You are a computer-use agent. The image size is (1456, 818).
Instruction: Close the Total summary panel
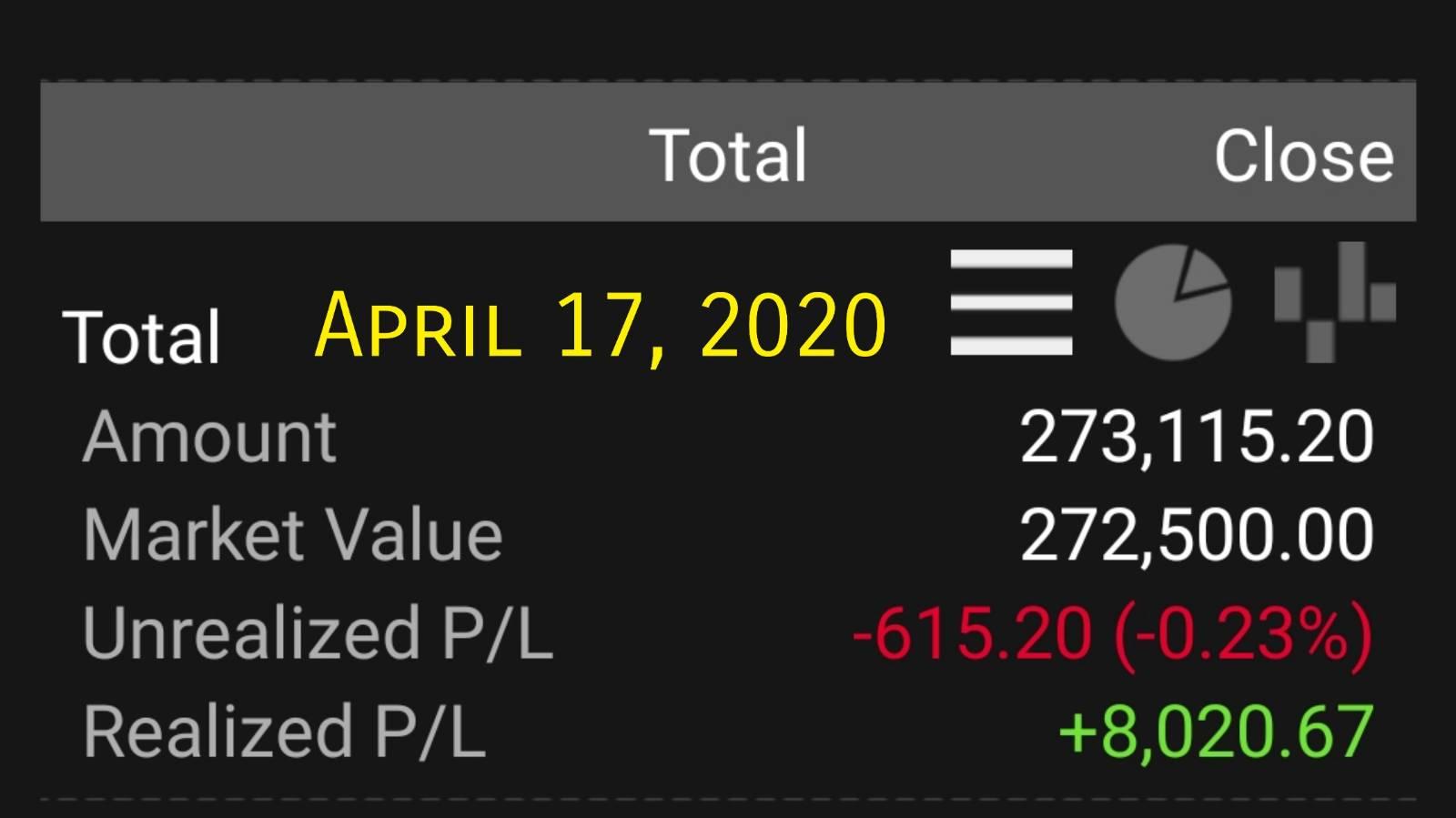(x=1303, y=156)
